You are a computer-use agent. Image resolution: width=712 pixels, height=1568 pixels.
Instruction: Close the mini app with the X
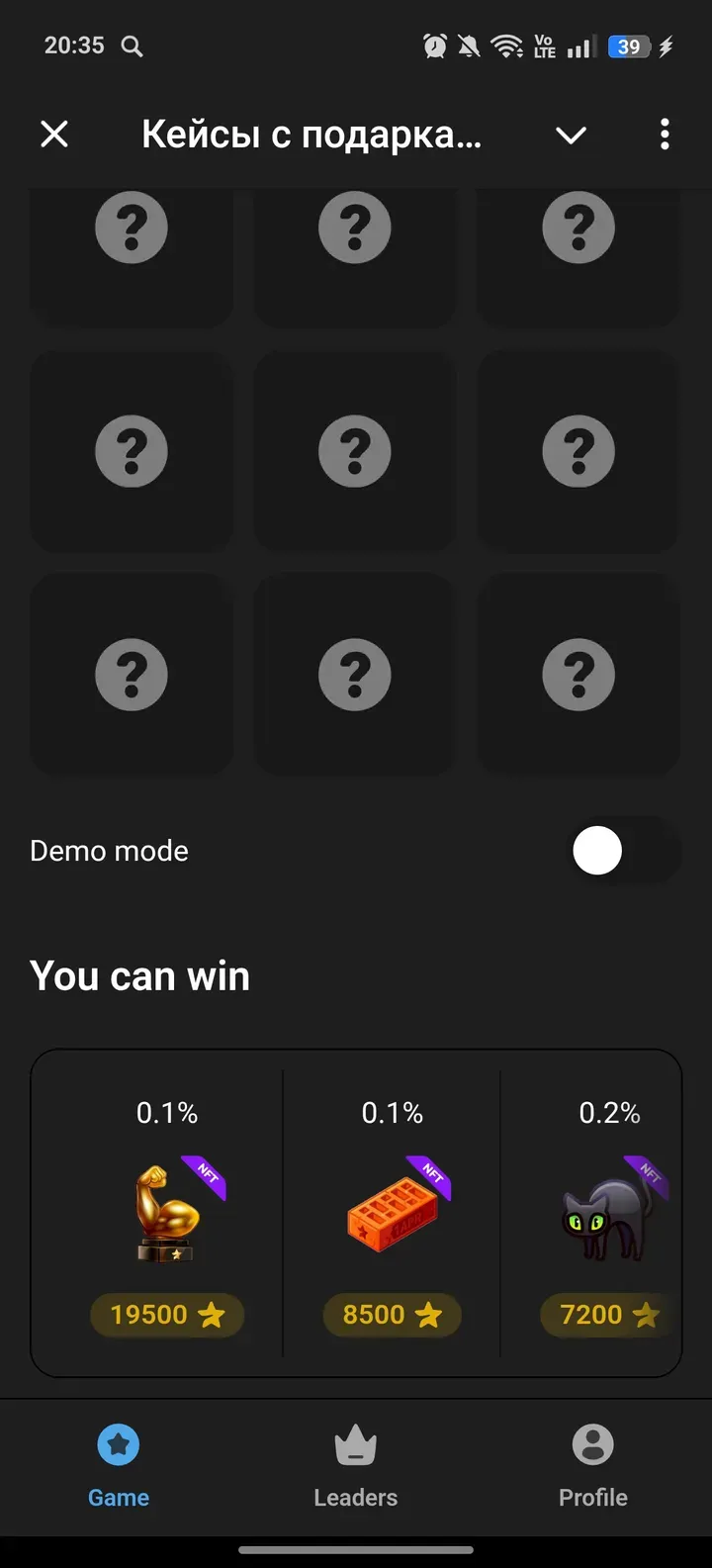click(54, 135)
